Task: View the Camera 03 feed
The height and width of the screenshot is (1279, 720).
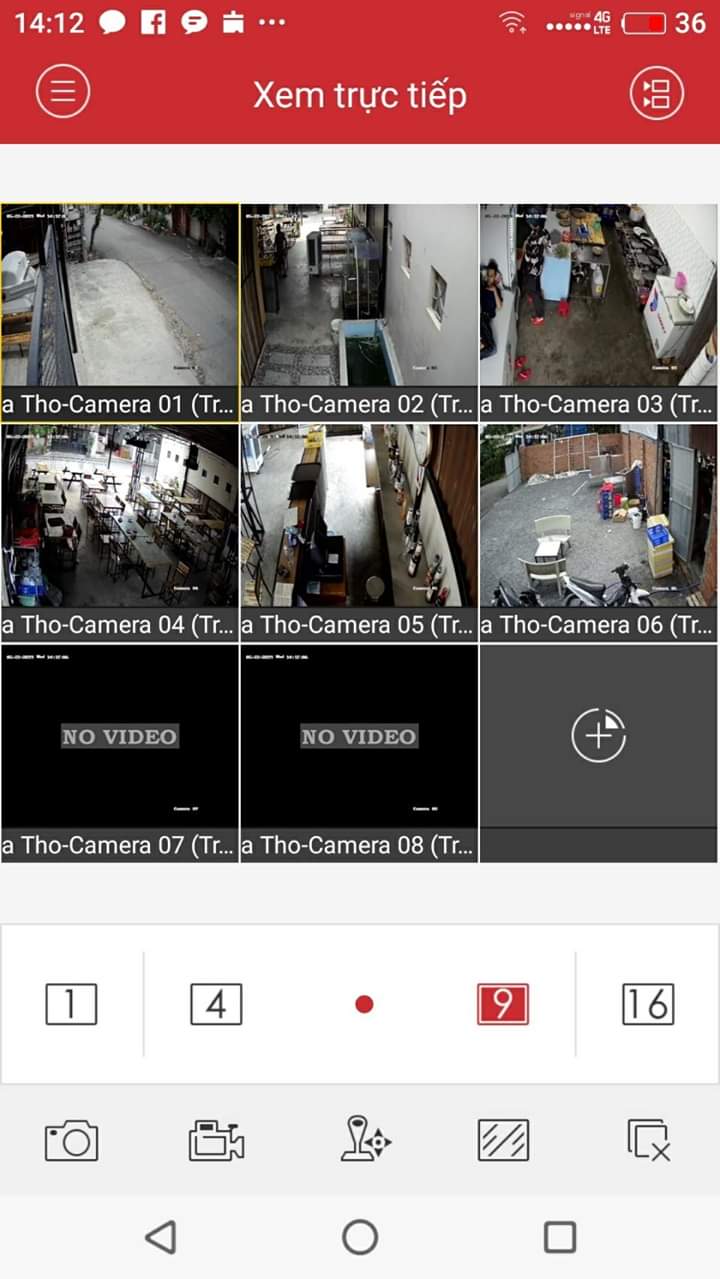Action: tap(598, 296)
